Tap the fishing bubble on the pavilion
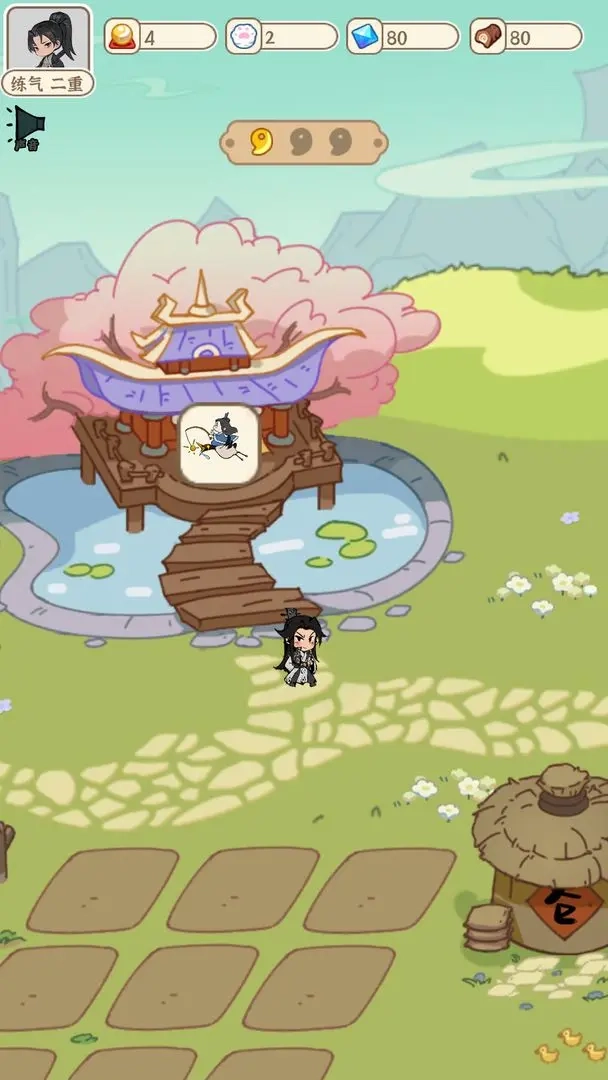Screen dimensions: 608x1080 pyautogui.click(x=219, y=445)
